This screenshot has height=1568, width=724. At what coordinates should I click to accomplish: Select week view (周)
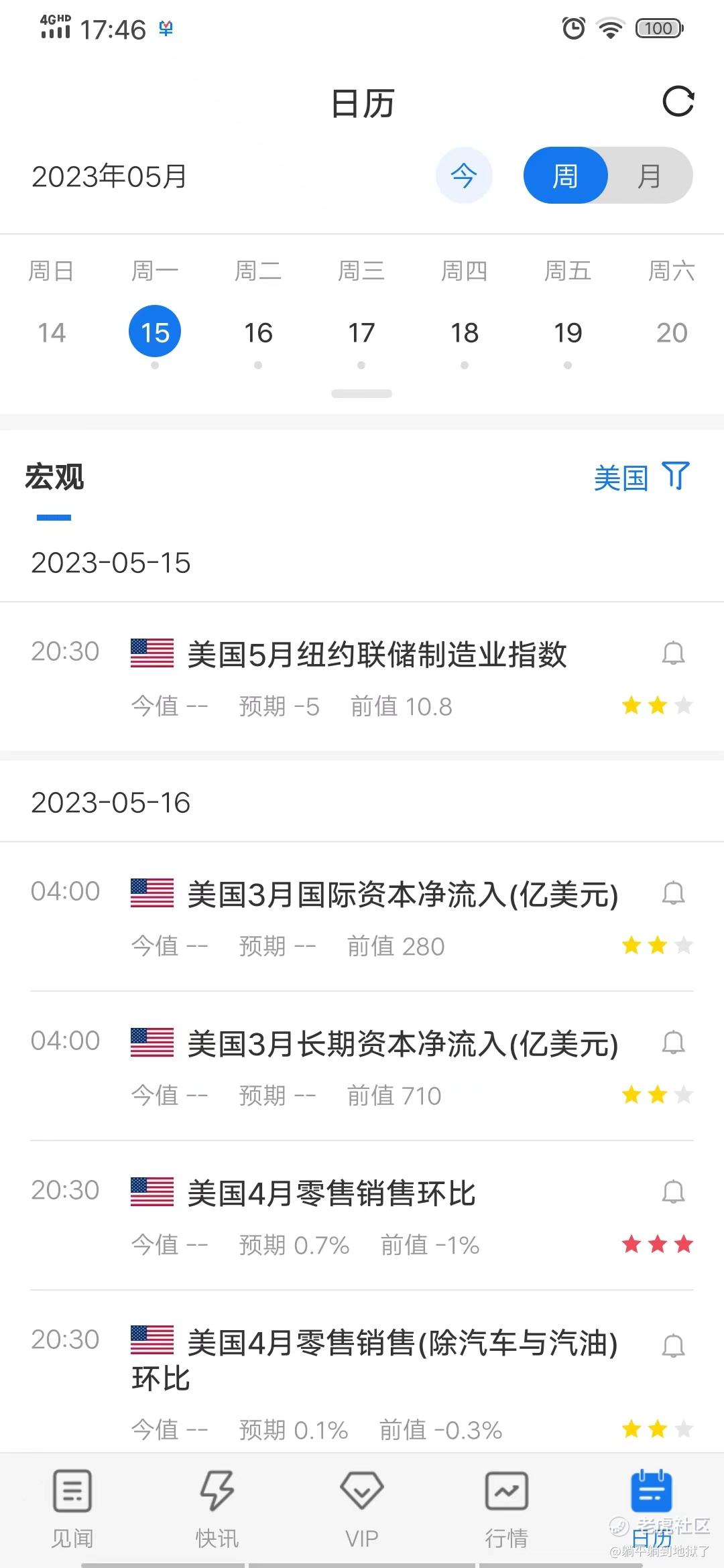point(565,176)
